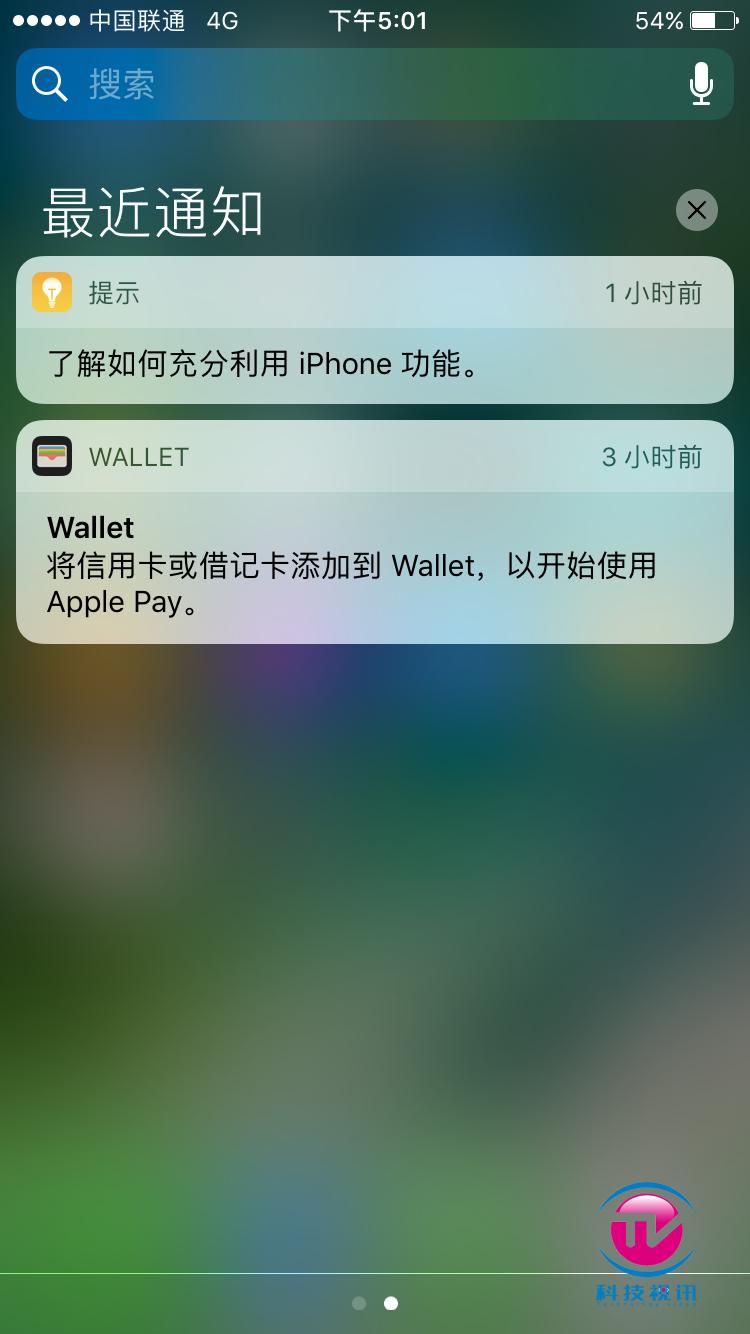Select the left page indicator dot
The image size is (750, 1334).
(x=359, y=1303)
